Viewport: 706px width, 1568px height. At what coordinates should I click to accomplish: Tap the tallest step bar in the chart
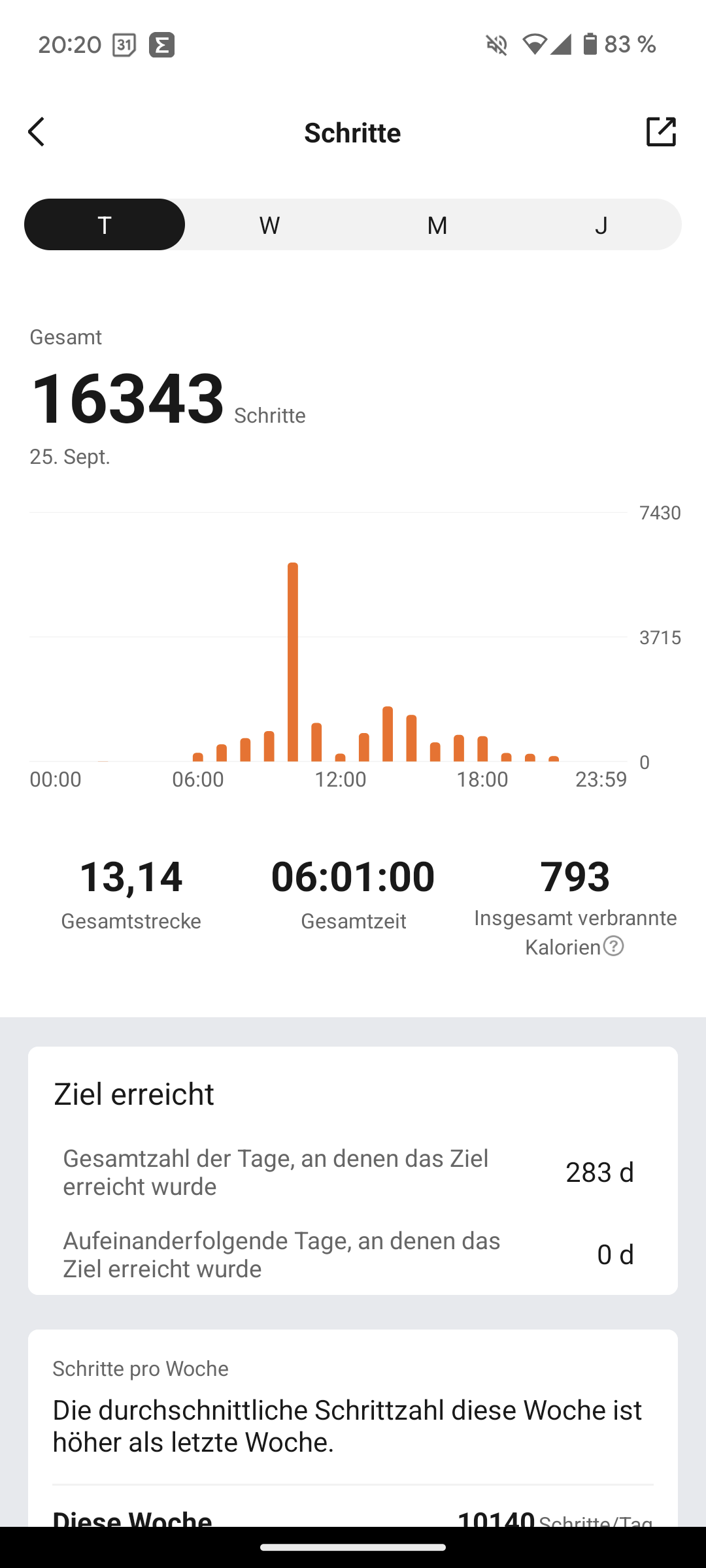(x=293, y=662)
